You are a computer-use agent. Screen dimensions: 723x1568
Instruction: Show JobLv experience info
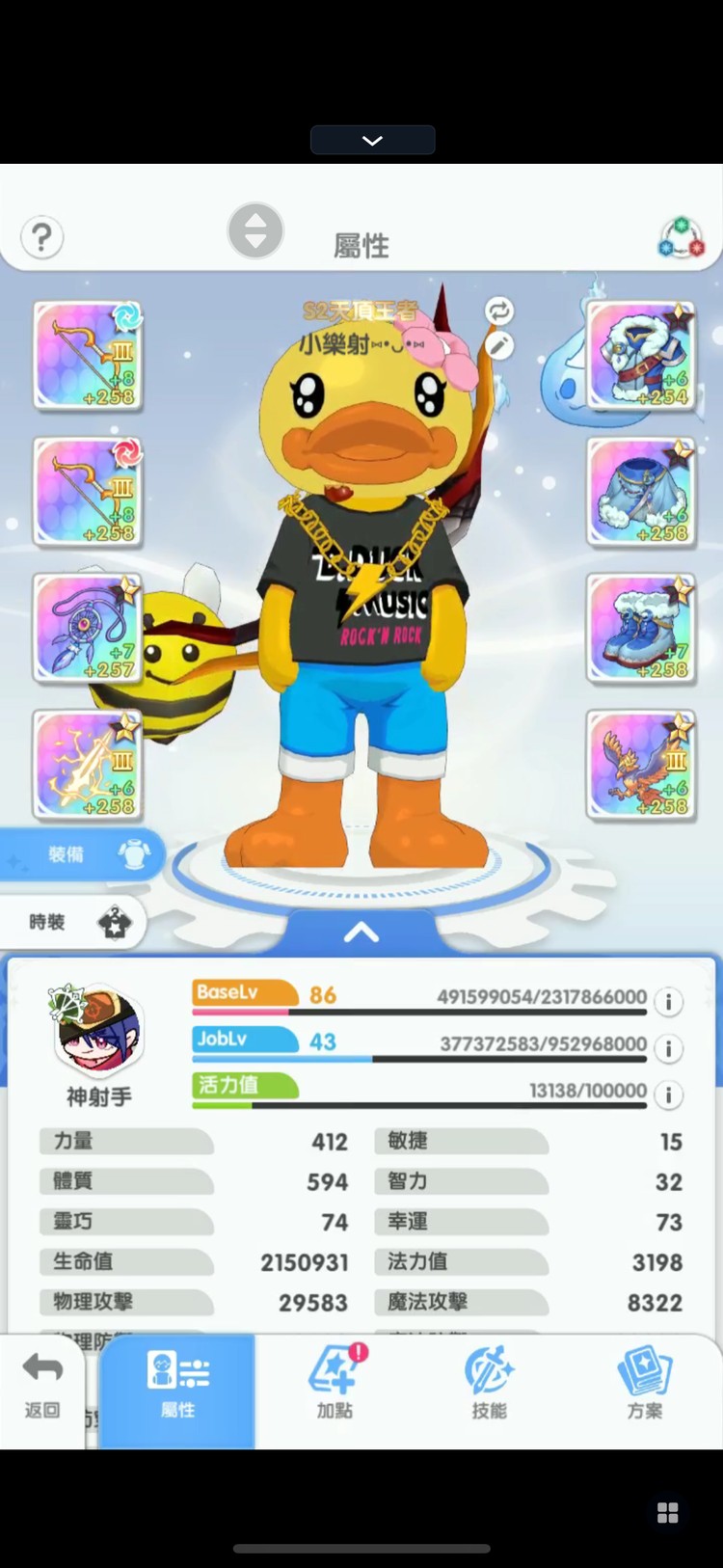pyautogui.click(x=668, y=1048)
